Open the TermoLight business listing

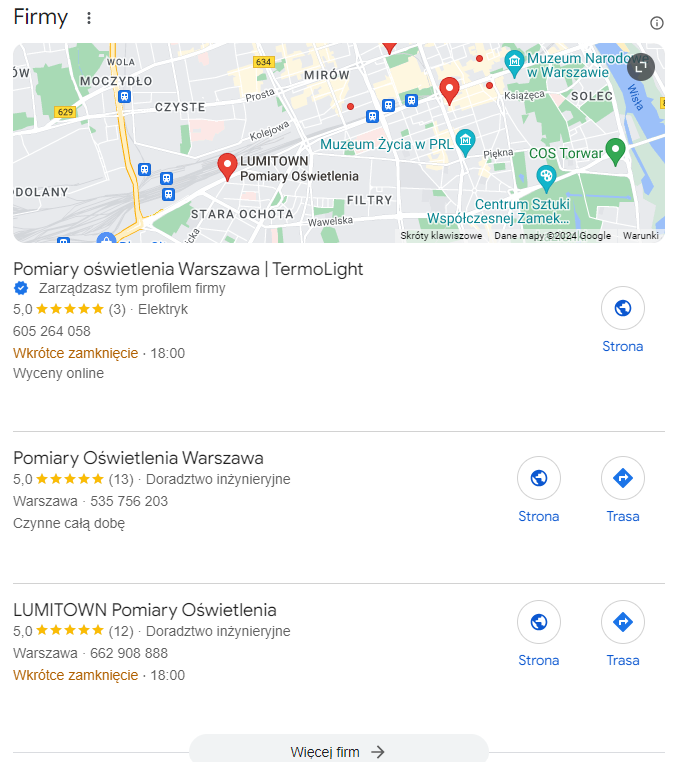188,269
